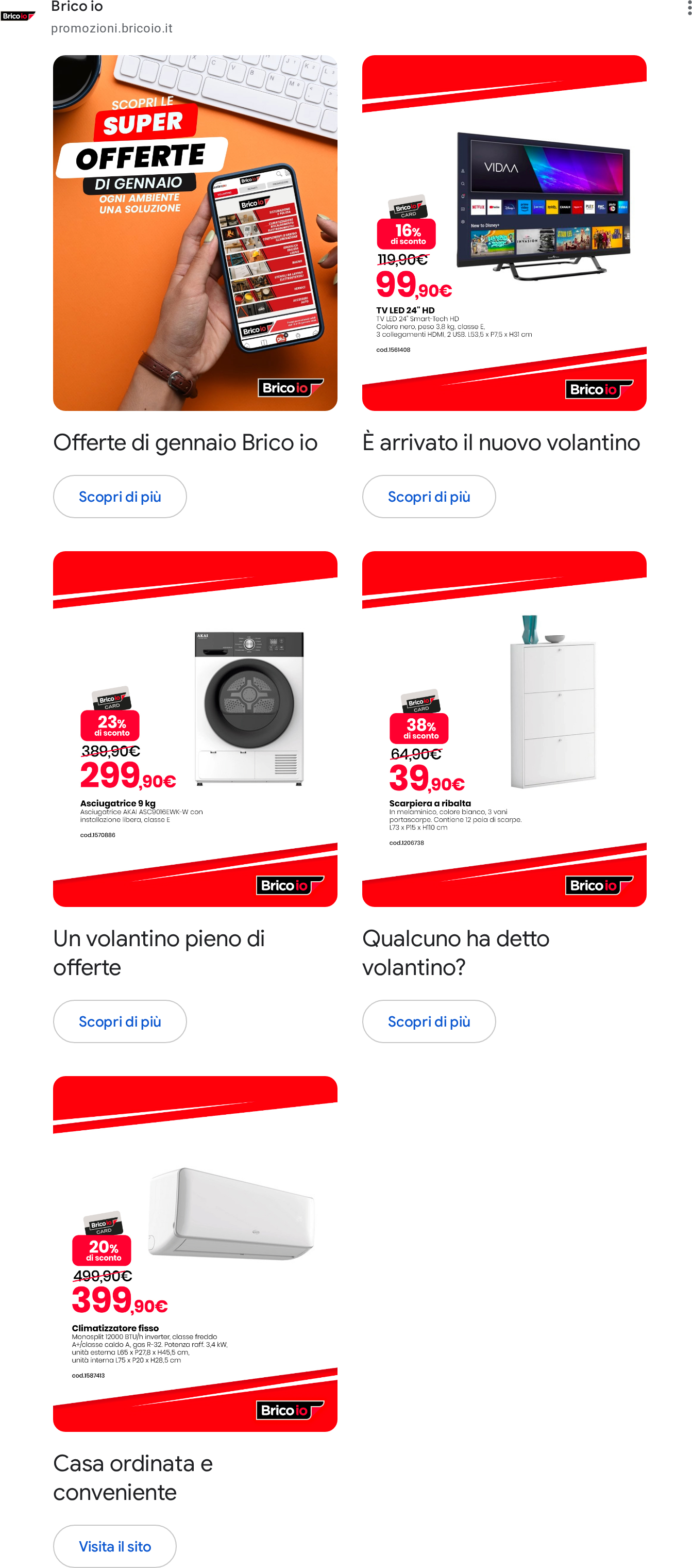Tap the Visita il sito button

pos(115,1546)
